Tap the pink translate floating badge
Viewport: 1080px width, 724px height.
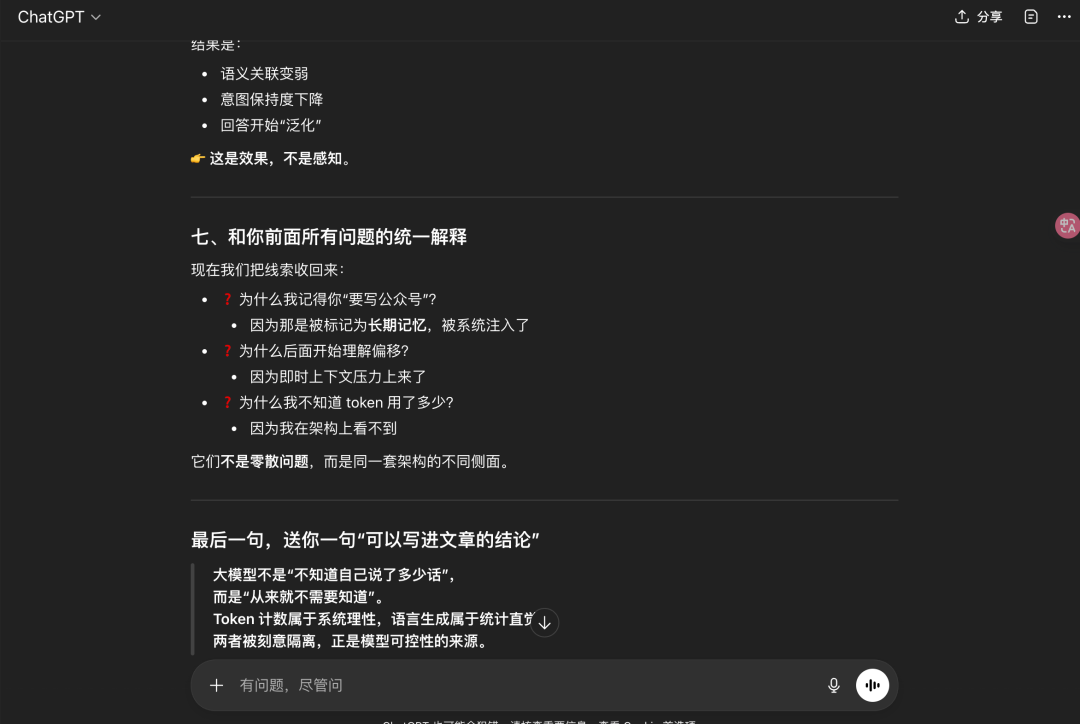(x=1067, y=225)
